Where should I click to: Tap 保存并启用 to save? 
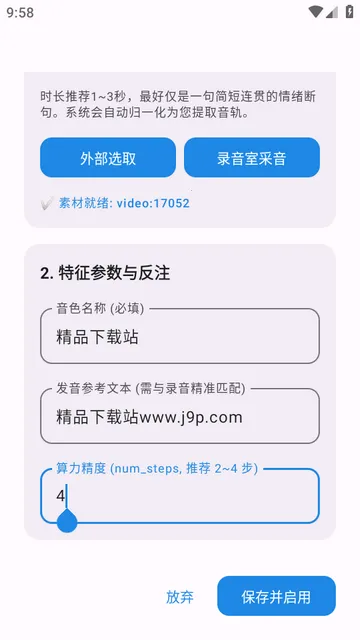(276, 596)
